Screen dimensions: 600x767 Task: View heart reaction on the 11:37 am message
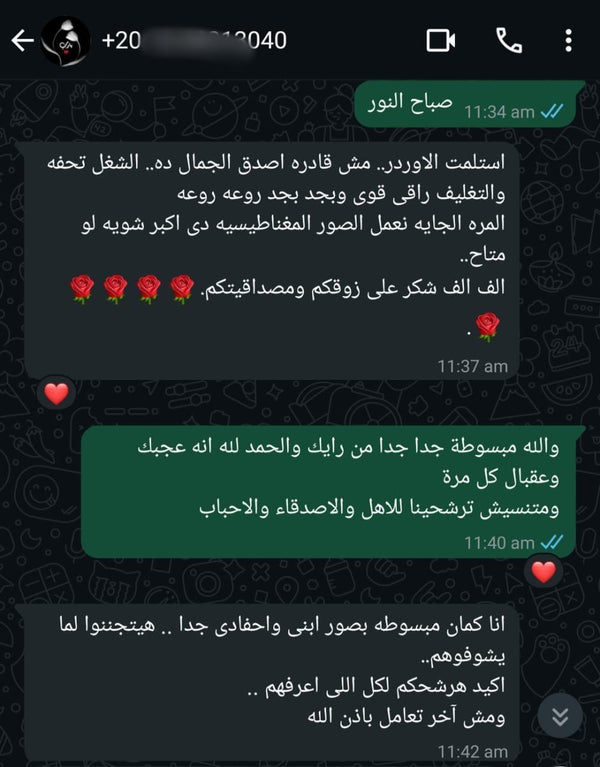[57, 393]
